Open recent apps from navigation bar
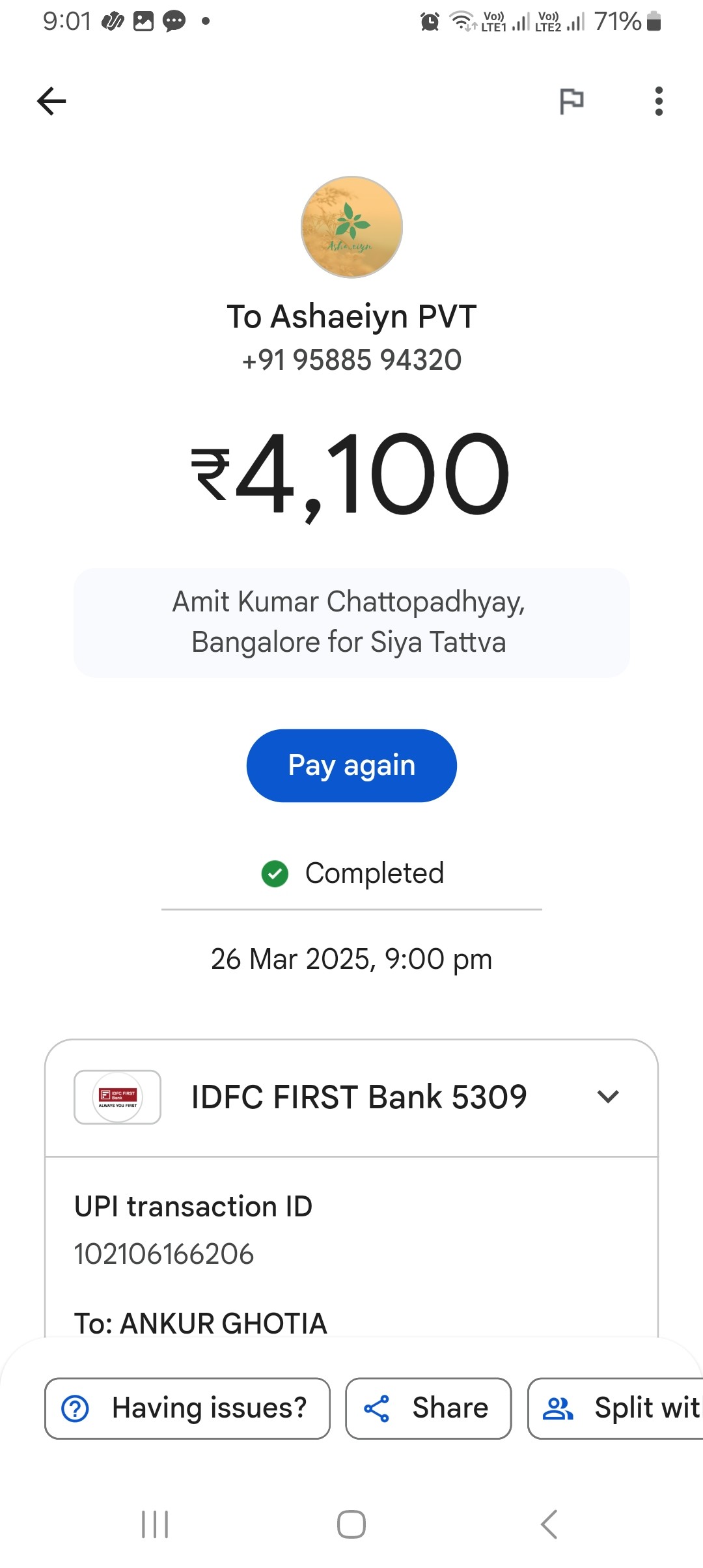This screenshot has width=703, height=1568. pyautogui.click(x=155, y=1524)
